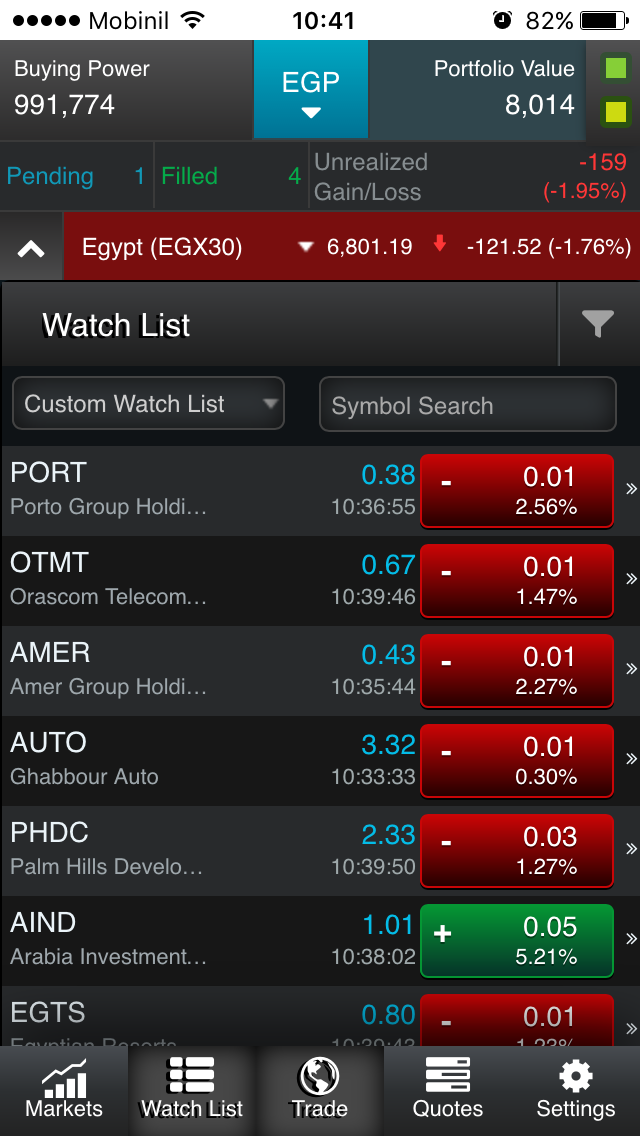The image size is (640, 1136).
Task: Collapse the Egypt (EGX30) index panel
Action: tap(31, 247)
